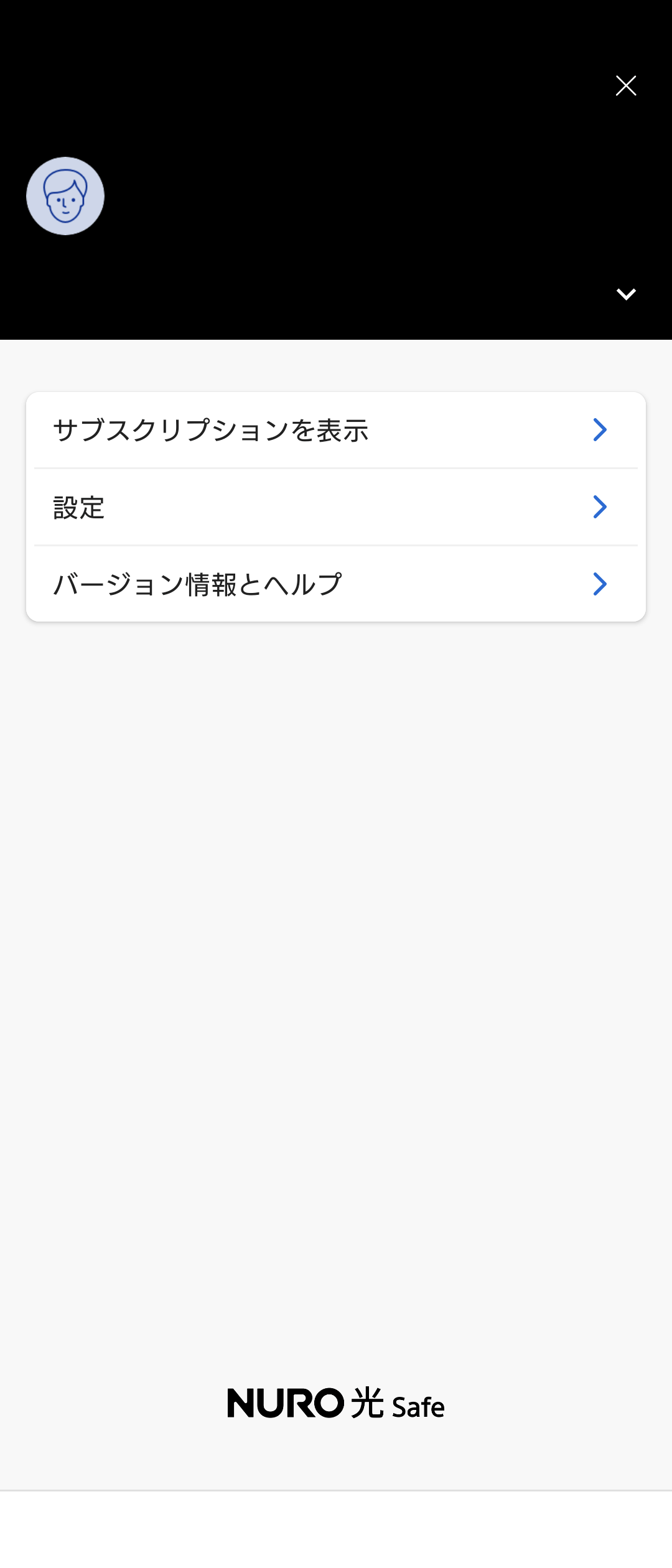This screenshot has width=672, height=1568.
Task: Open サブスクリプションを表示
Action: pyautogui.click(x=336, y=430)
